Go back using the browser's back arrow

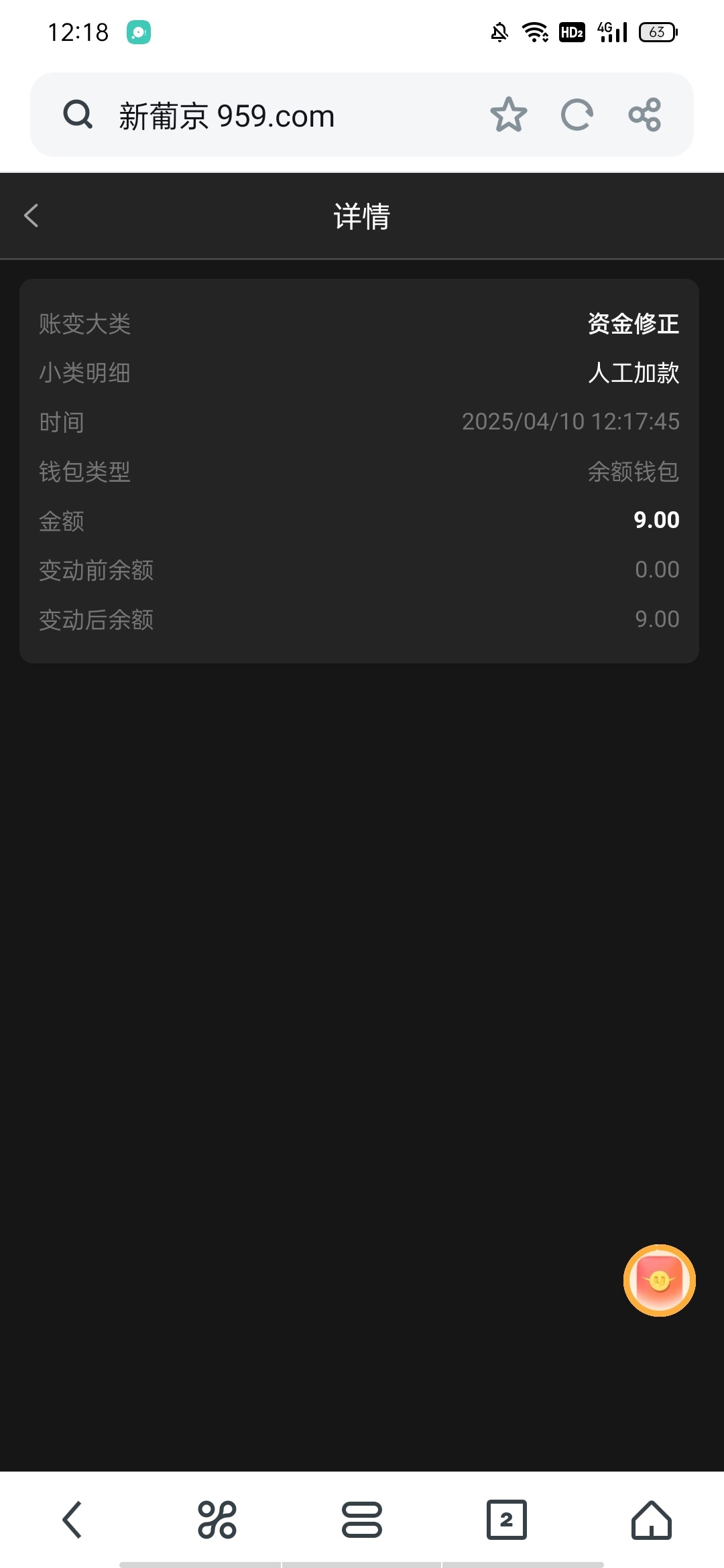[x=72, y=1519]
